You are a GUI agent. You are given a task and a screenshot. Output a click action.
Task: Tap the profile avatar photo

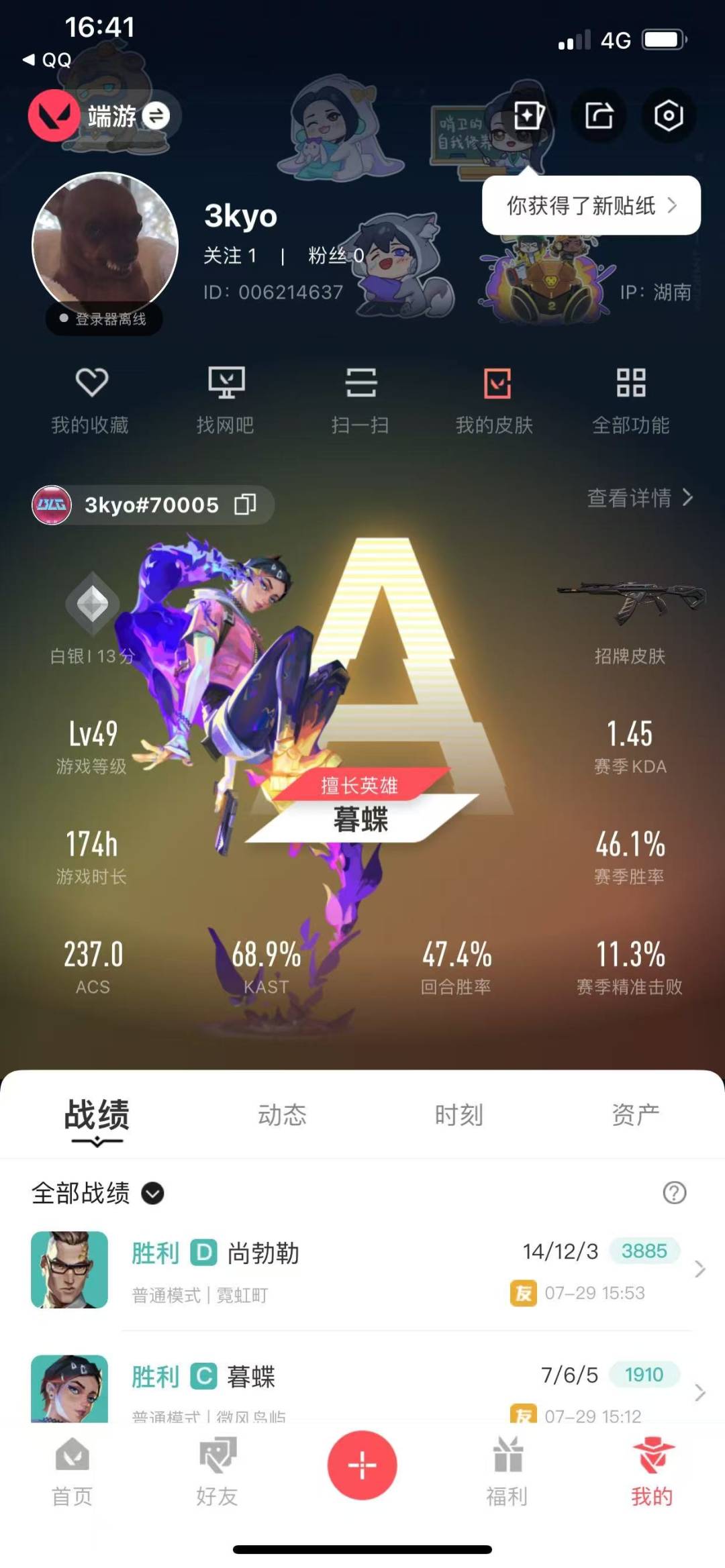point(105,246)
